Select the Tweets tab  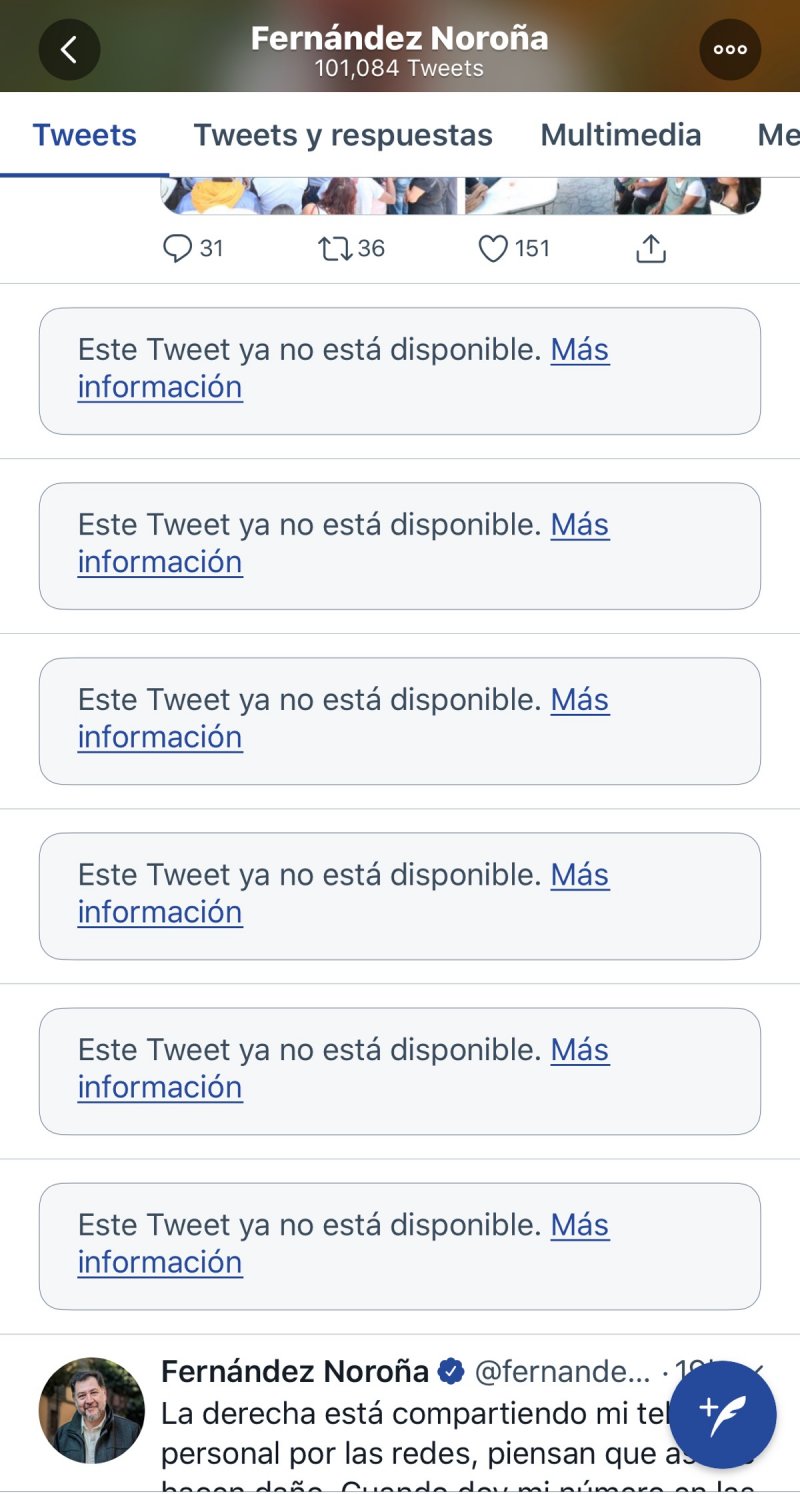pos(85,135)
